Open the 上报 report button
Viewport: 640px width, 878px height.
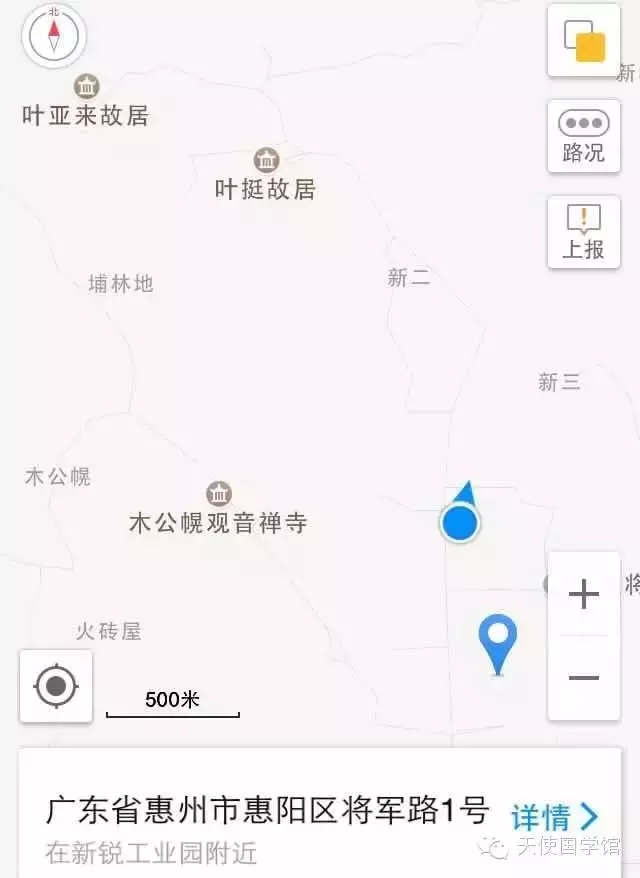point(584,232)
